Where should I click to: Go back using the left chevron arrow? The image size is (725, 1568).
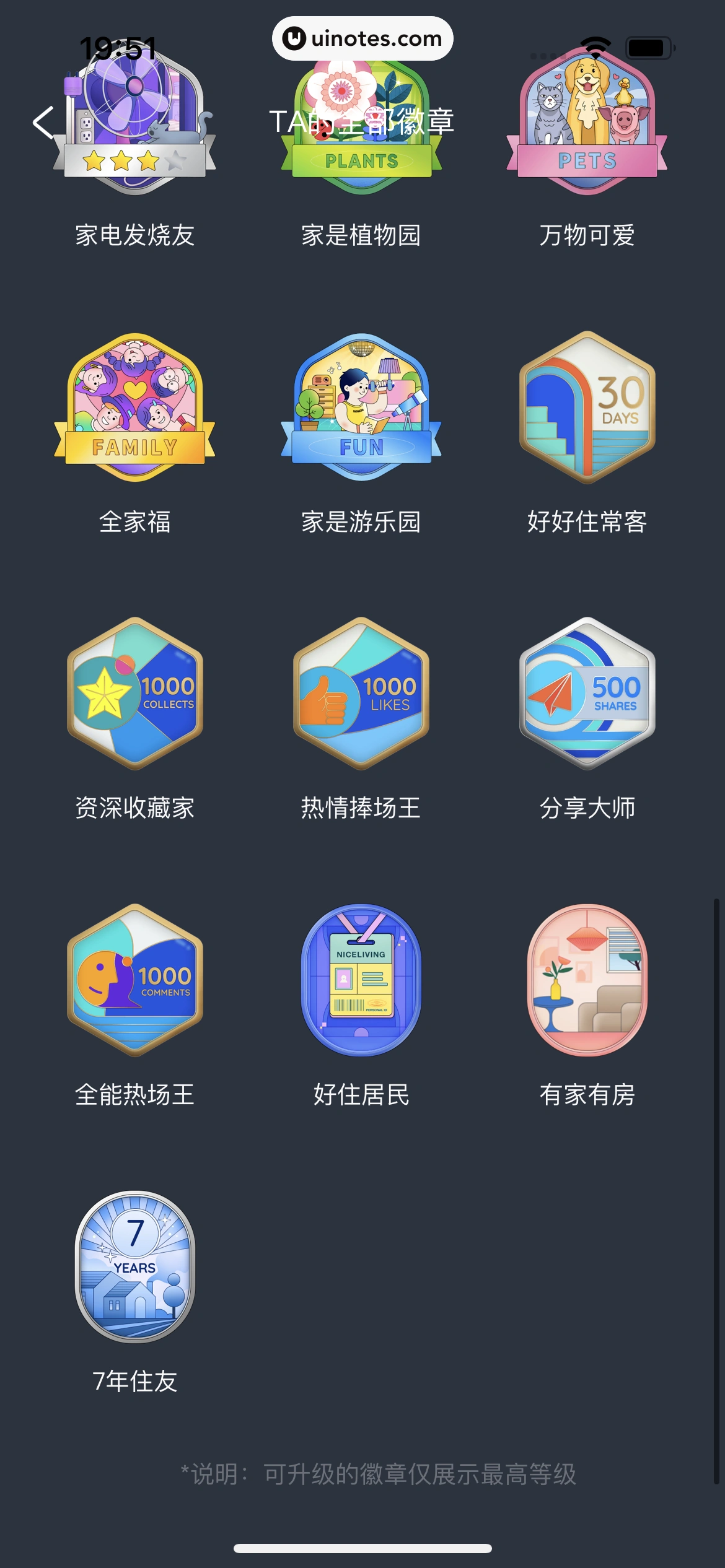[43, 123]
